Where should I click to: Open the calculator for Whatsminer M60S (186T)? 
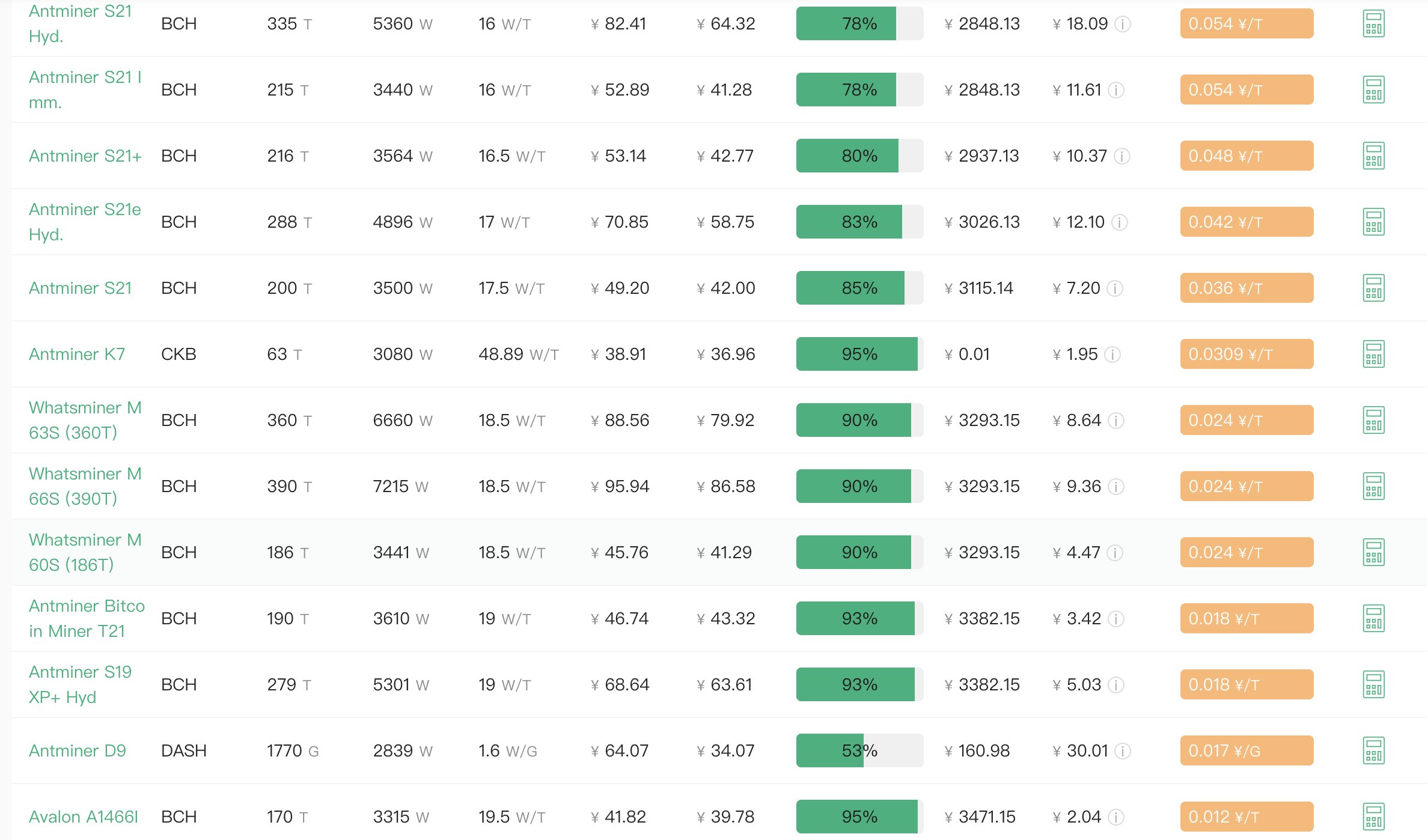pos(1373,552)
